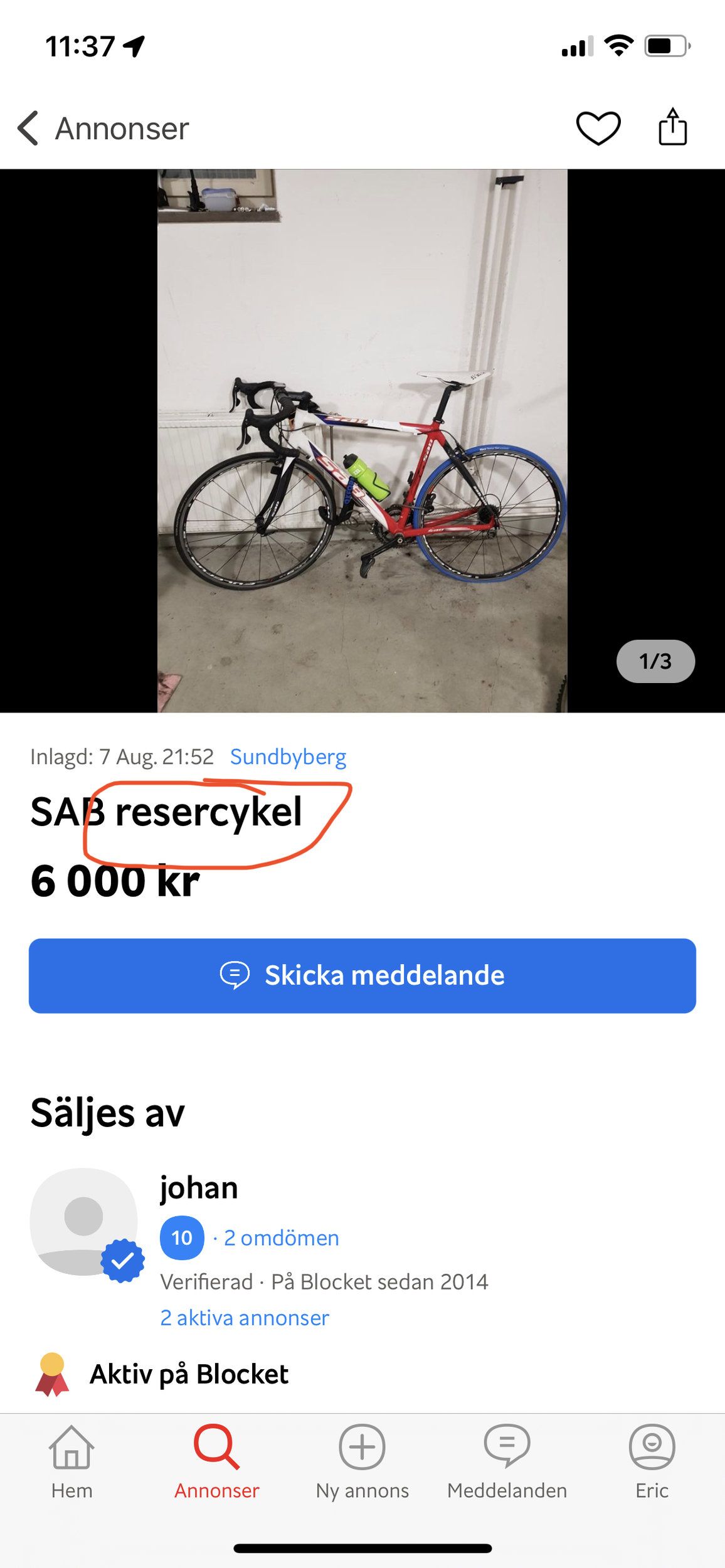Open johan's 2 aktiva annonser

245,1318
